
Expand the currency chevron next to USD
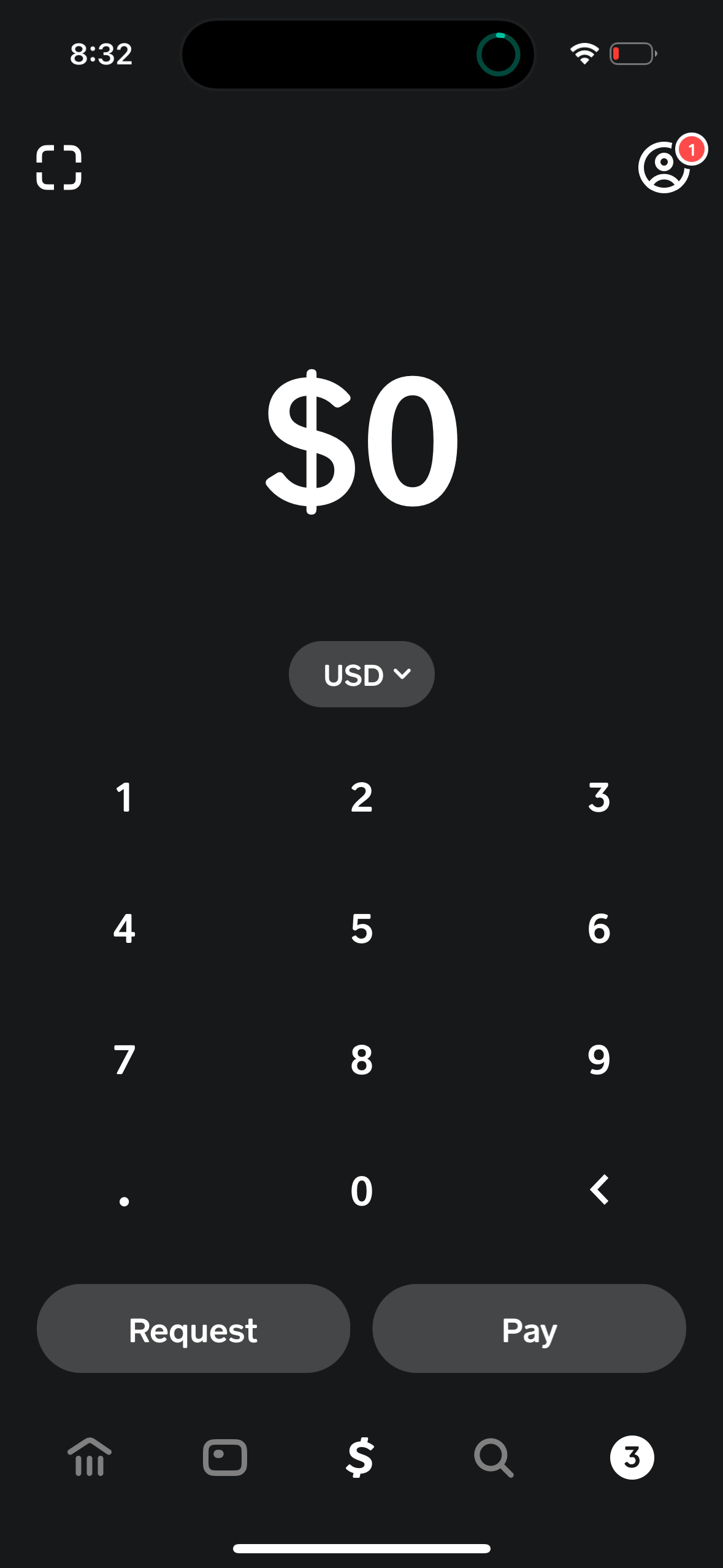pyautogui.click(x=402, y=674)
